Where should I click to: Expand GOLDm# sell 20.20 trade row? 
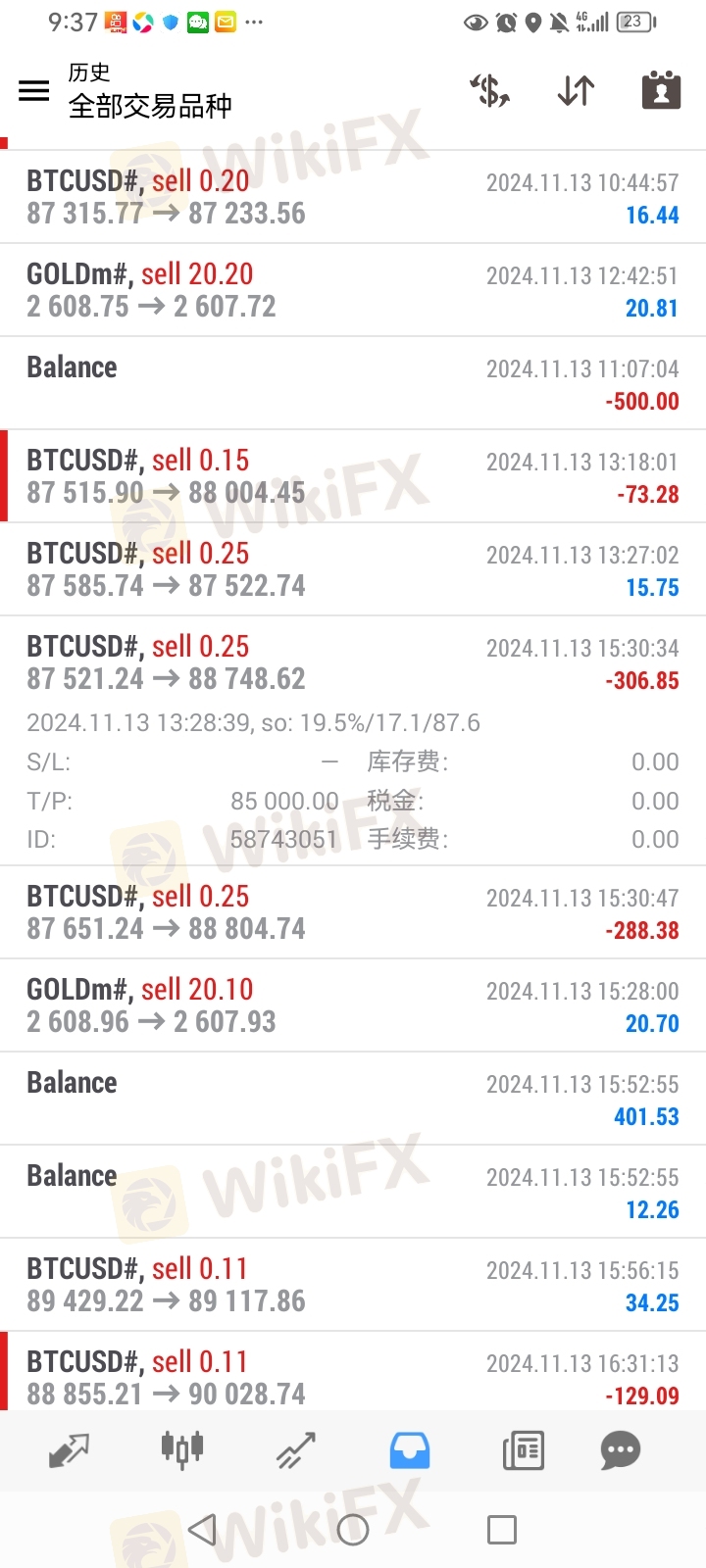[353, 290]
